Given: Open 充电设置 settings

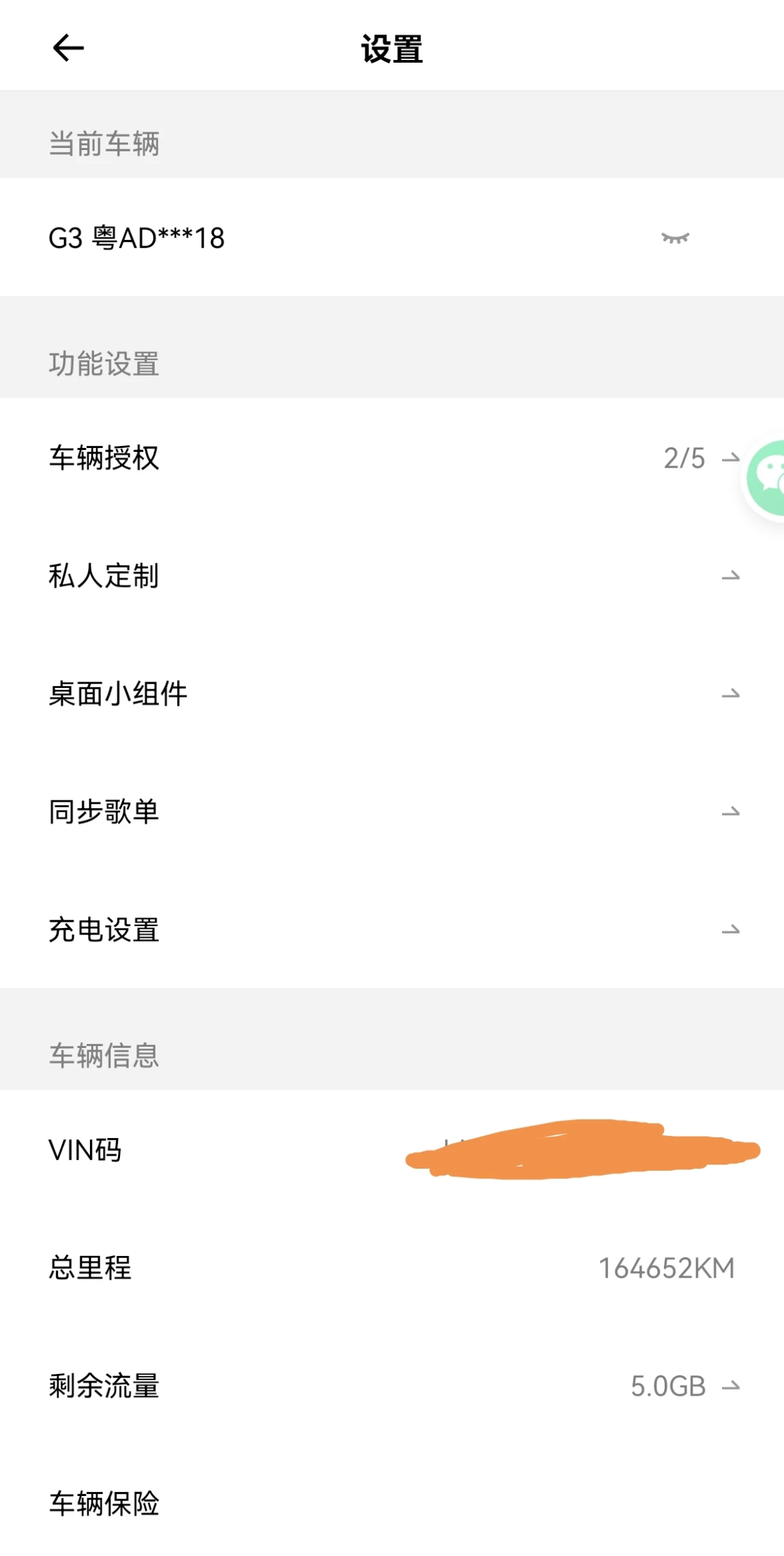Looking at the screenshot, I should tap(392, 929).
